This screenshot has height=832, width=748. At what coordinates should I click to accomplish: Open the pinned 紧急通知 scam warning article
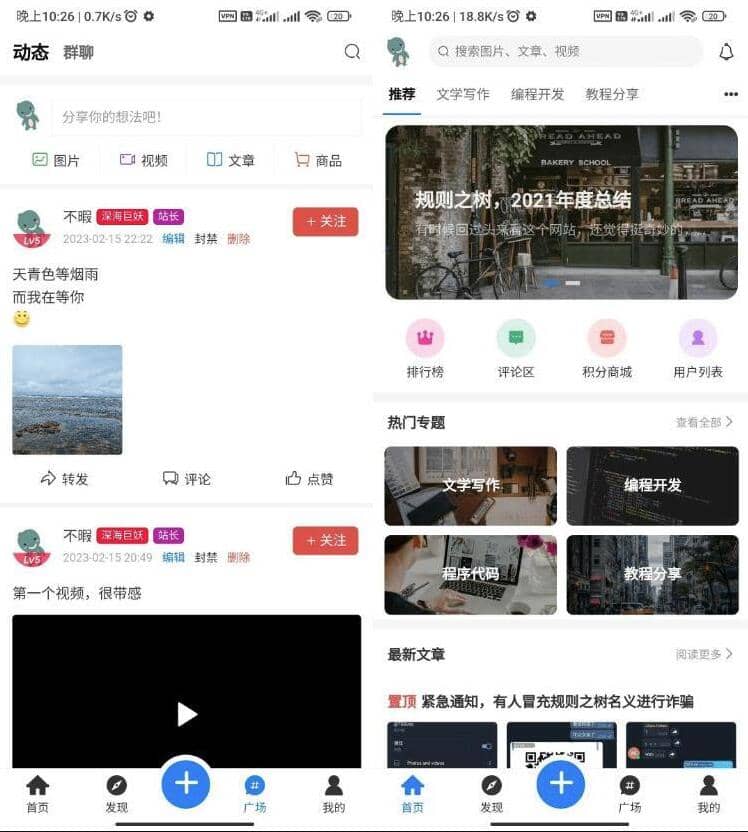pyautogui.click(x=560, y=701)
